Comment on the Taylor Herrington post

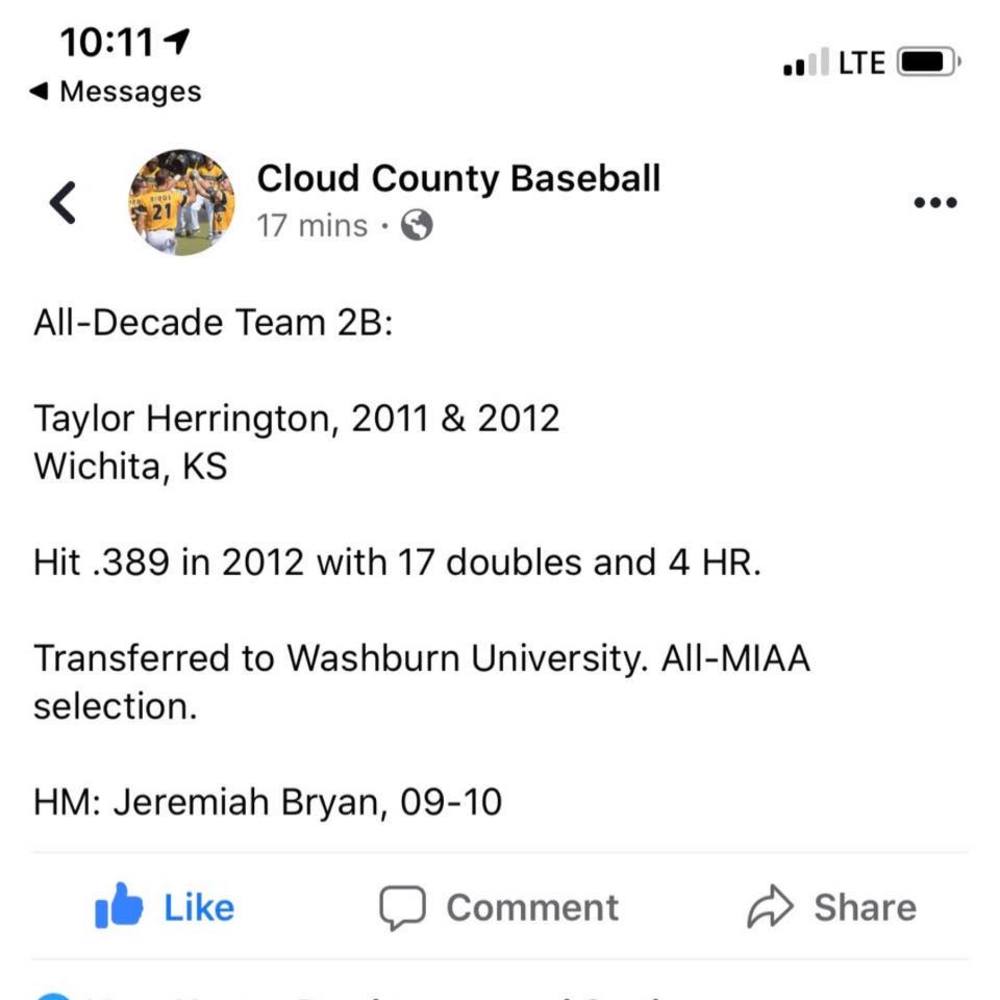coord(499,907)
